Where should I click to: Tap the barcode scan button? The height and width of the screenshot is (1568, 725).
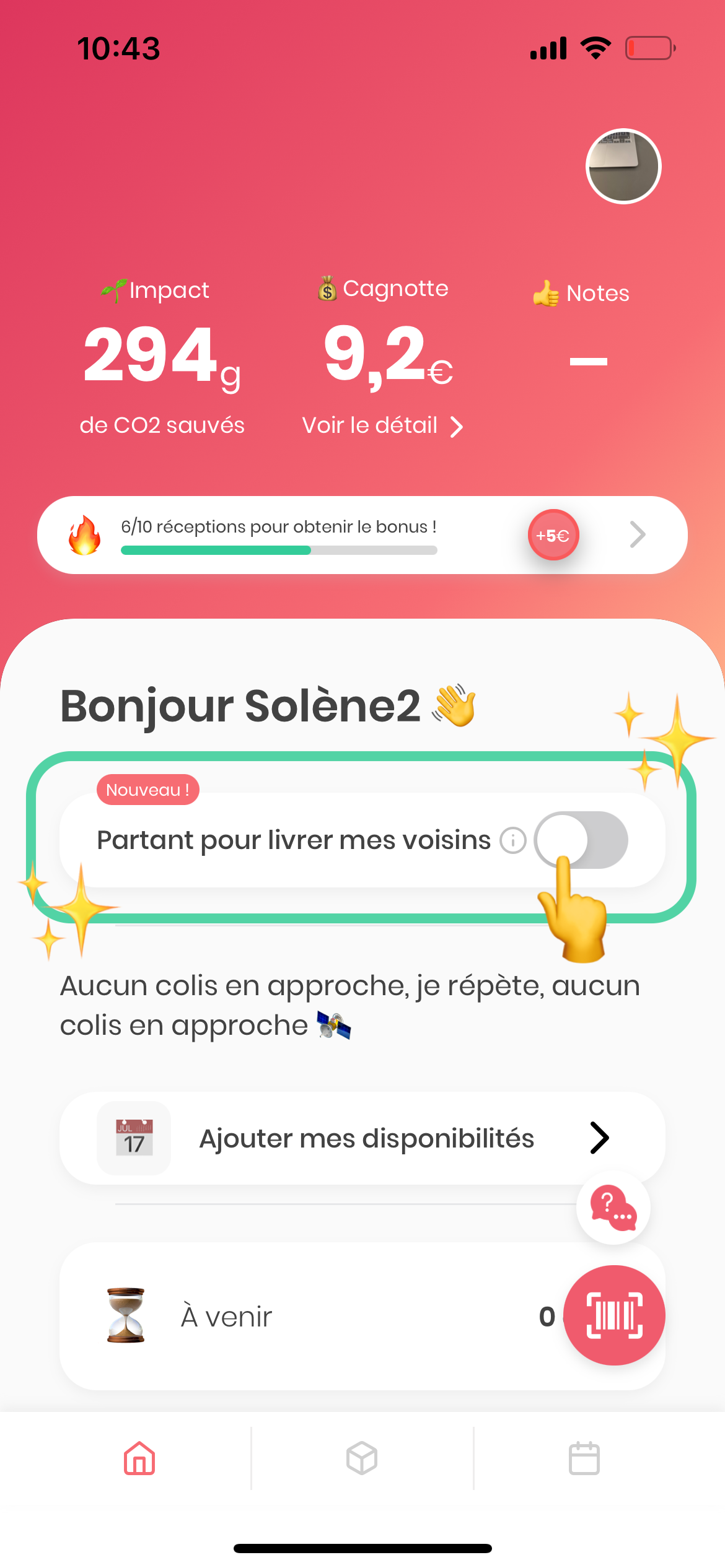click(614, 1315)
